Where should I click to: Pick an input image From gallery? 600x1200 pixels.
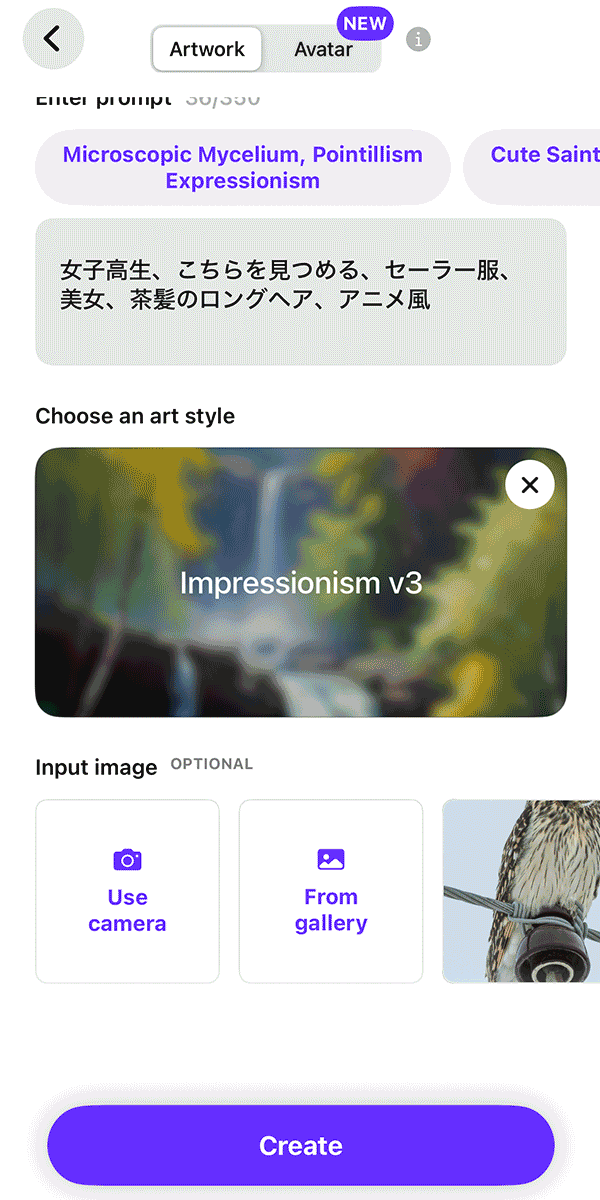[331, 891]
